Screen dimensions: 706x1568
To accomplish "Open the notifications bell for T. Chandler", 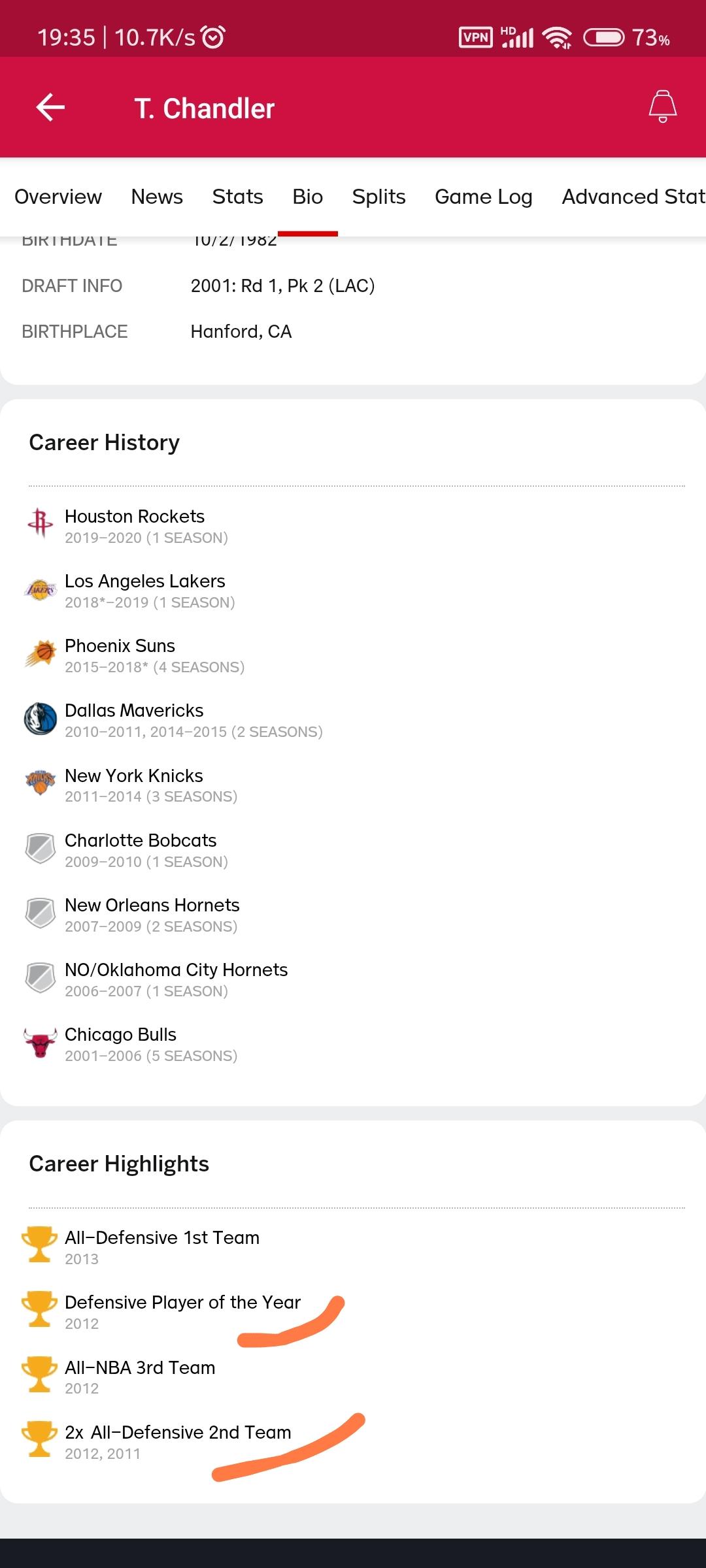I will (x=662, y=106).
